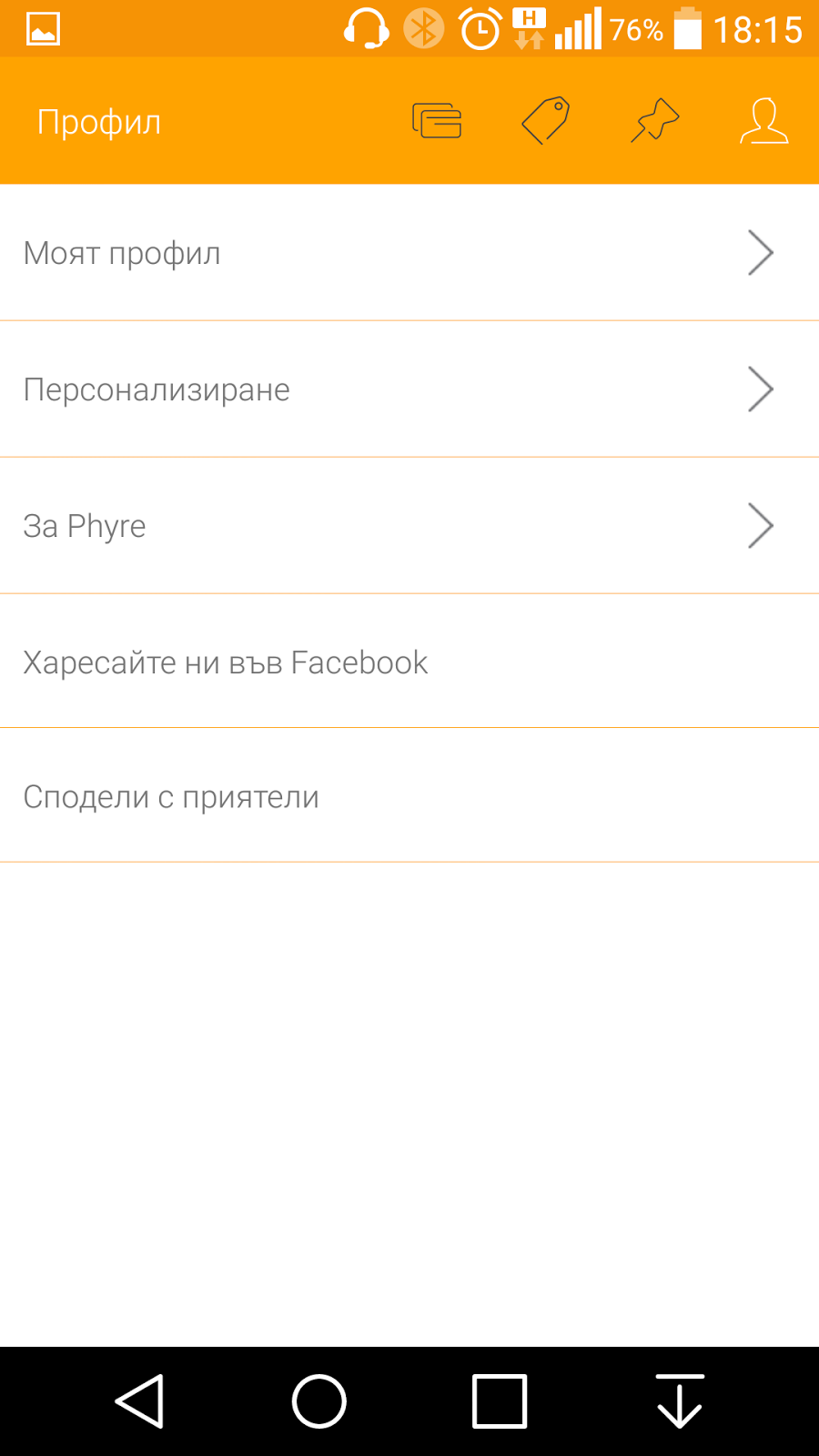Screen dimensions: 819x1456
Task: Open the За Phyre page
Action: click(x=409, y=526)
